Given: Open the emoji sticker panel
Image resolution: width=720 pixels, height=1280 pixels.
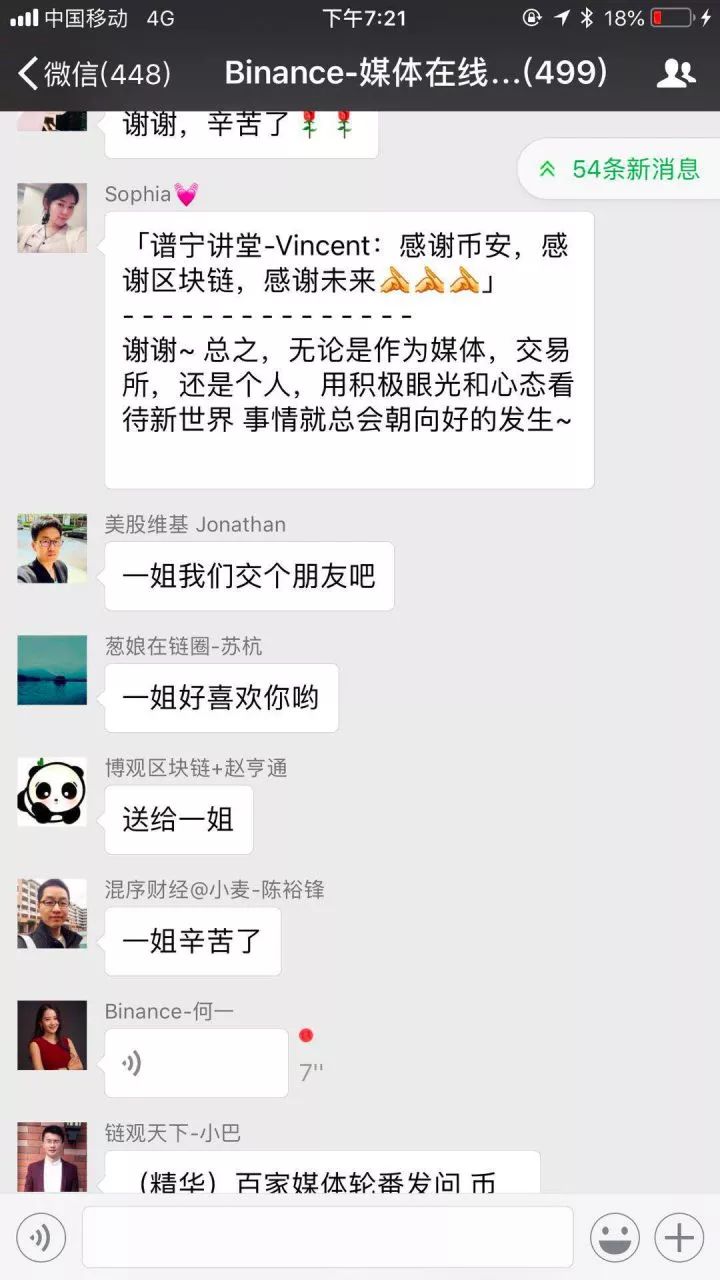Looking at the screenshot, I should [614, 1238].
